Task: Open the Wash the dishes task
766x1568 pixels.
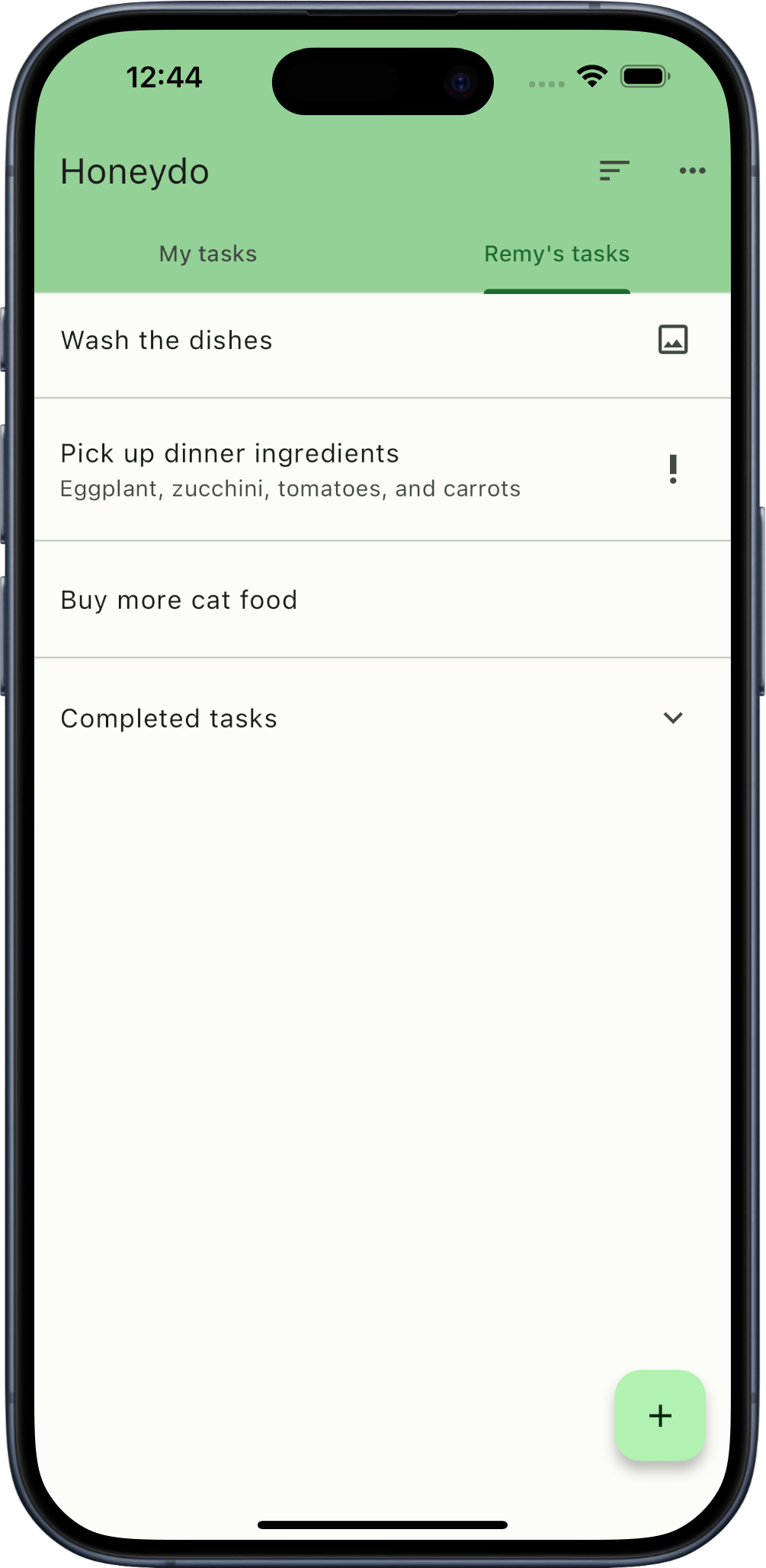Action: (x=168, y=341)
